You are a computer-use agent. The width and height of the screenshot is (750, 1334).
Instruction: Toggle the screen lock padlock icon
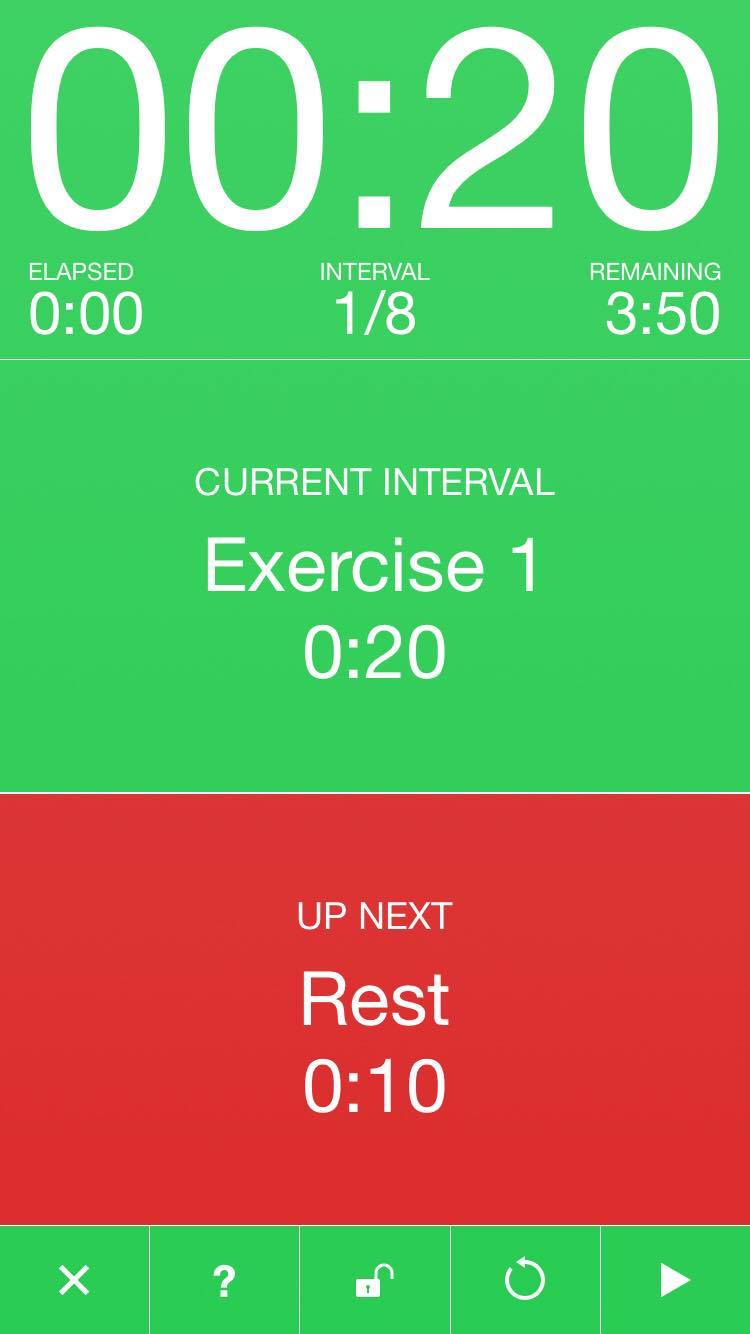pyautogui.click(x=375, y=1280)
